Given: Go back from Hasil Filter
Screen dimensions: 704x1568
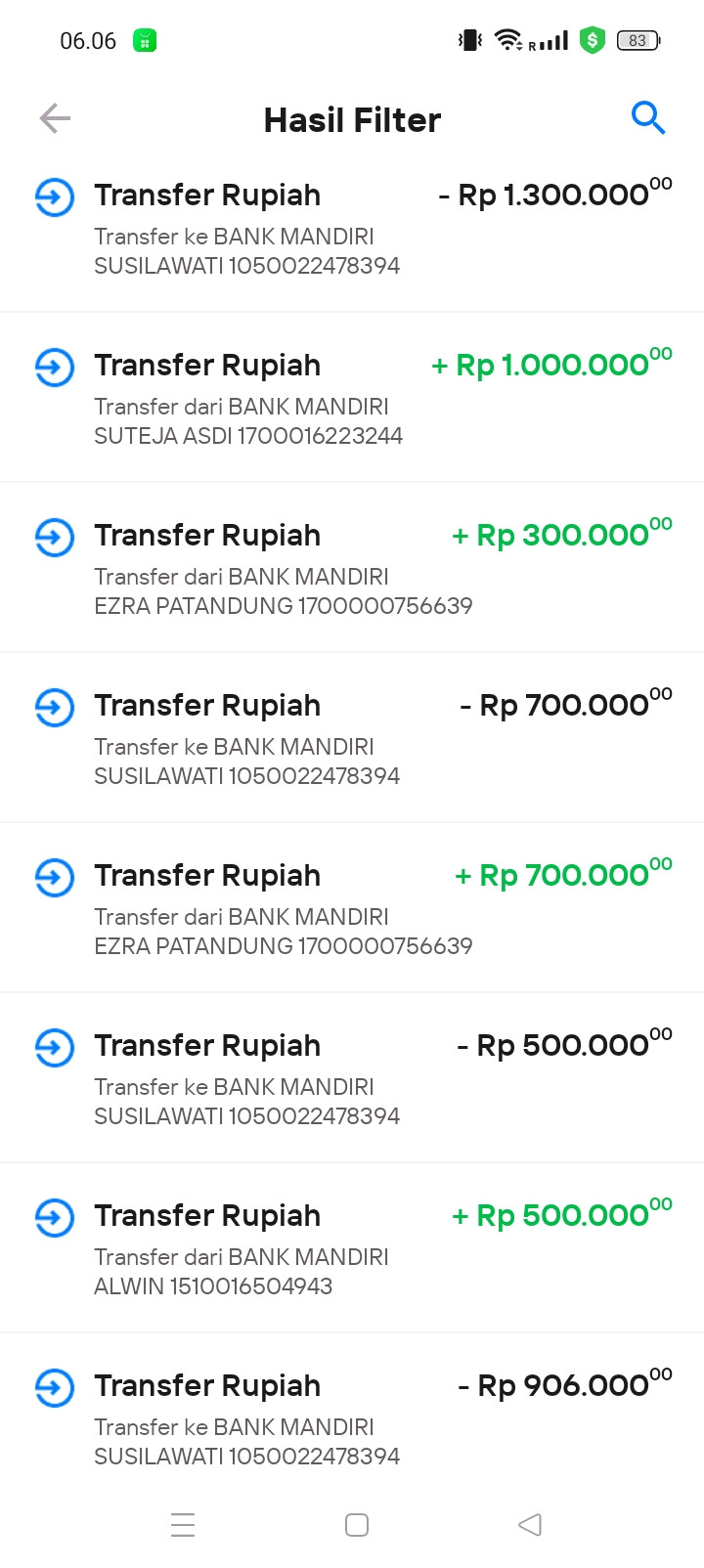Looking at the screenshot, I should coord(55,119).
